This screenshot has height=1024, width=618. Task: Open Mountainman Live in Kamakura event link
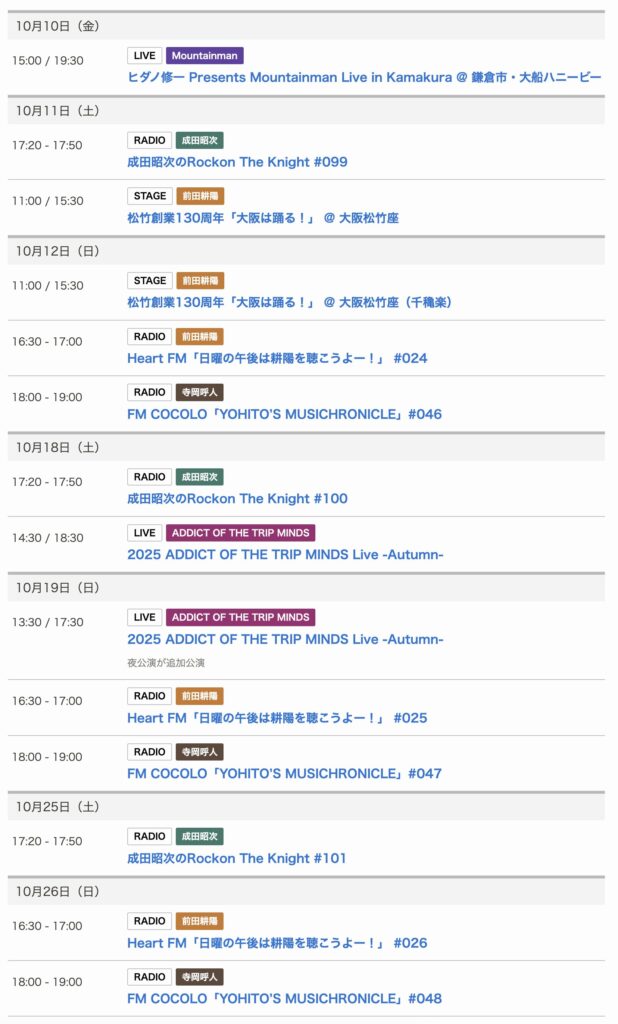coord(364,77)
